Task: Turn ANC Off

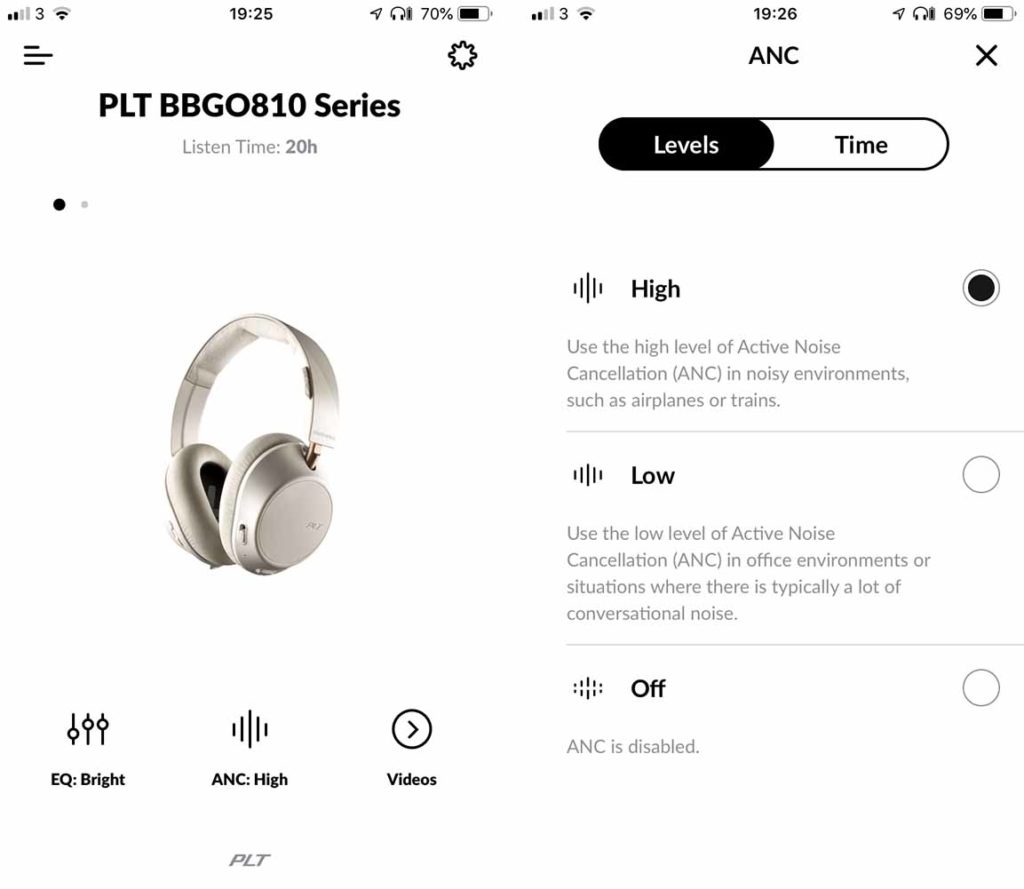Action: (x=980, y=688)
